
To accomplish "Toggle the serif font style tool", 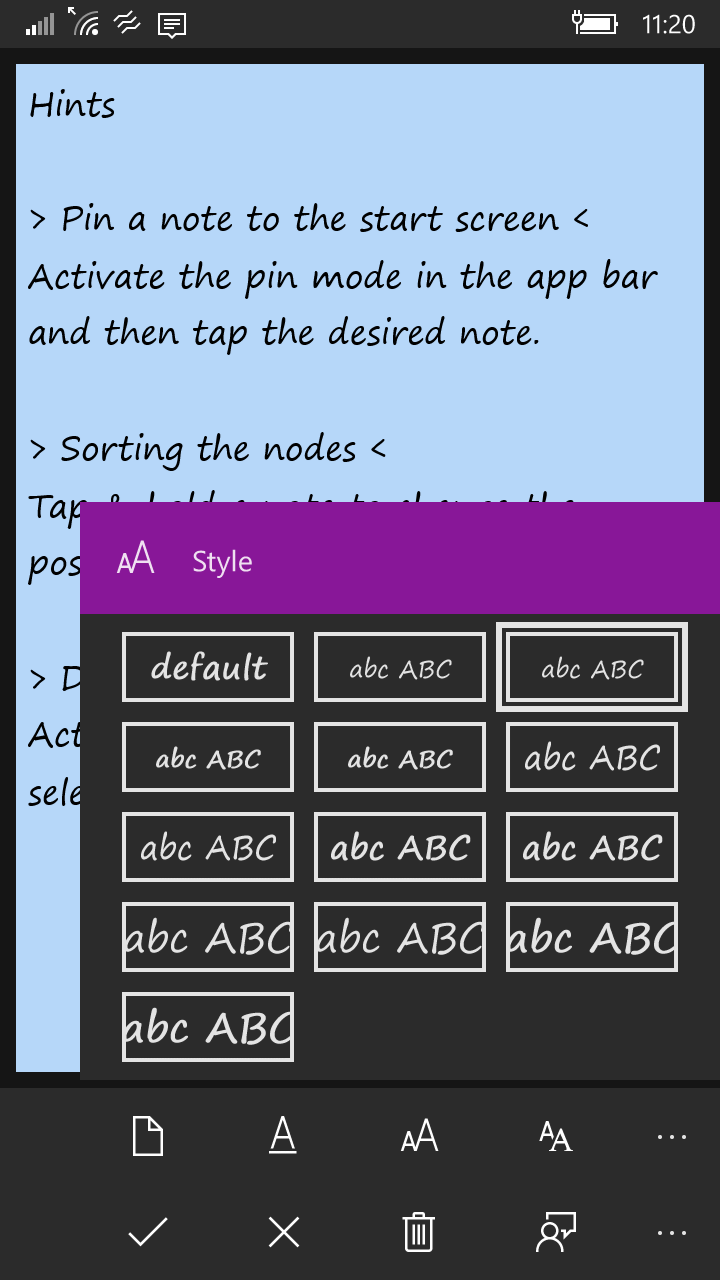I will click(555, 1137).
